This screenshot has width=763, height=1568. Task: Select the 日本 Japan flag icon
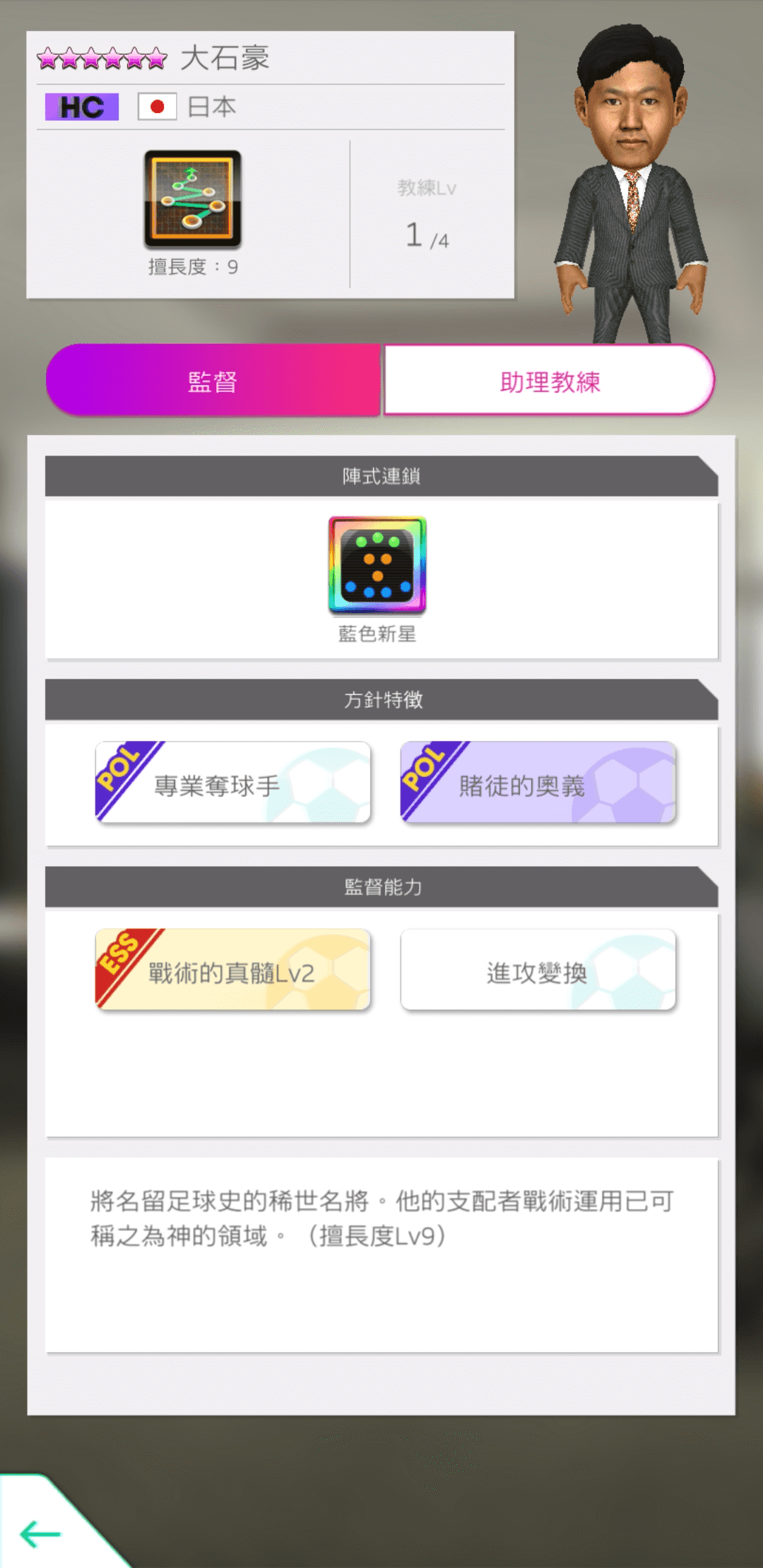(157, 107)
